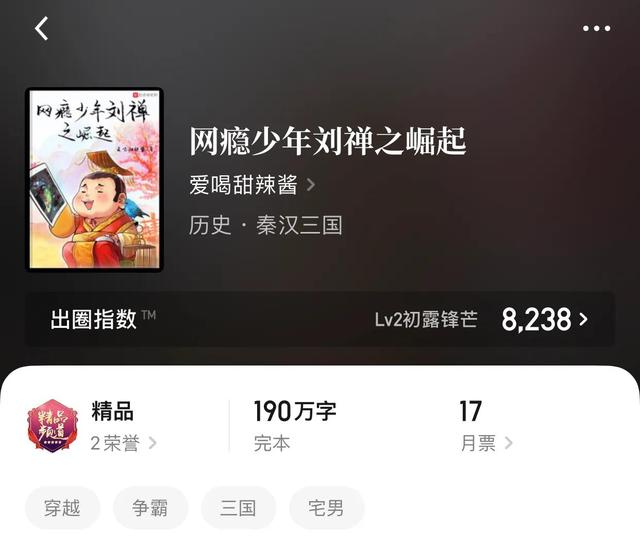Browse the 宅男 tag
640x548 pixels.
[326, 508]
